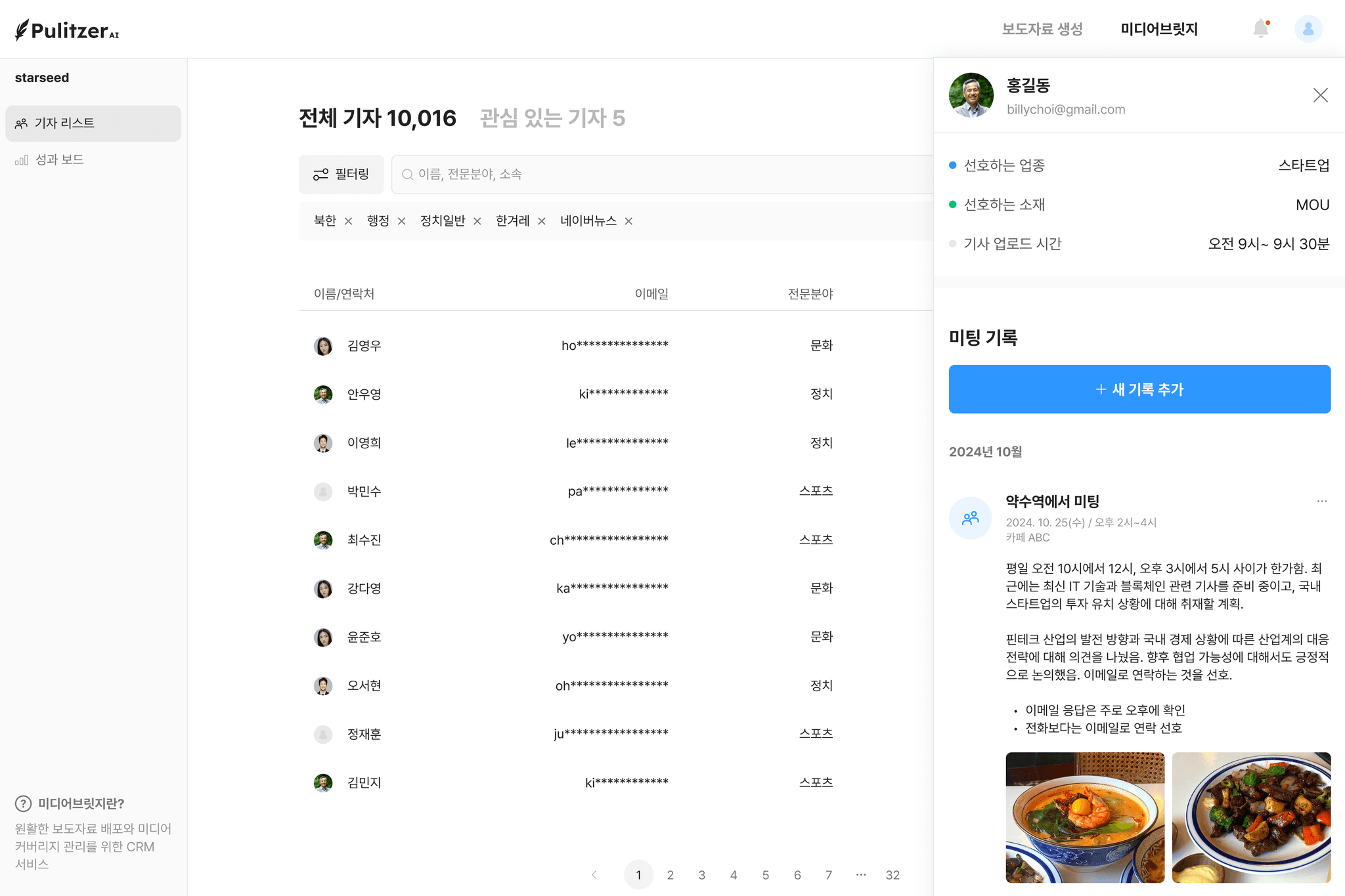
Task: Open reporter row 최수진
Action: tap(364, 540)
